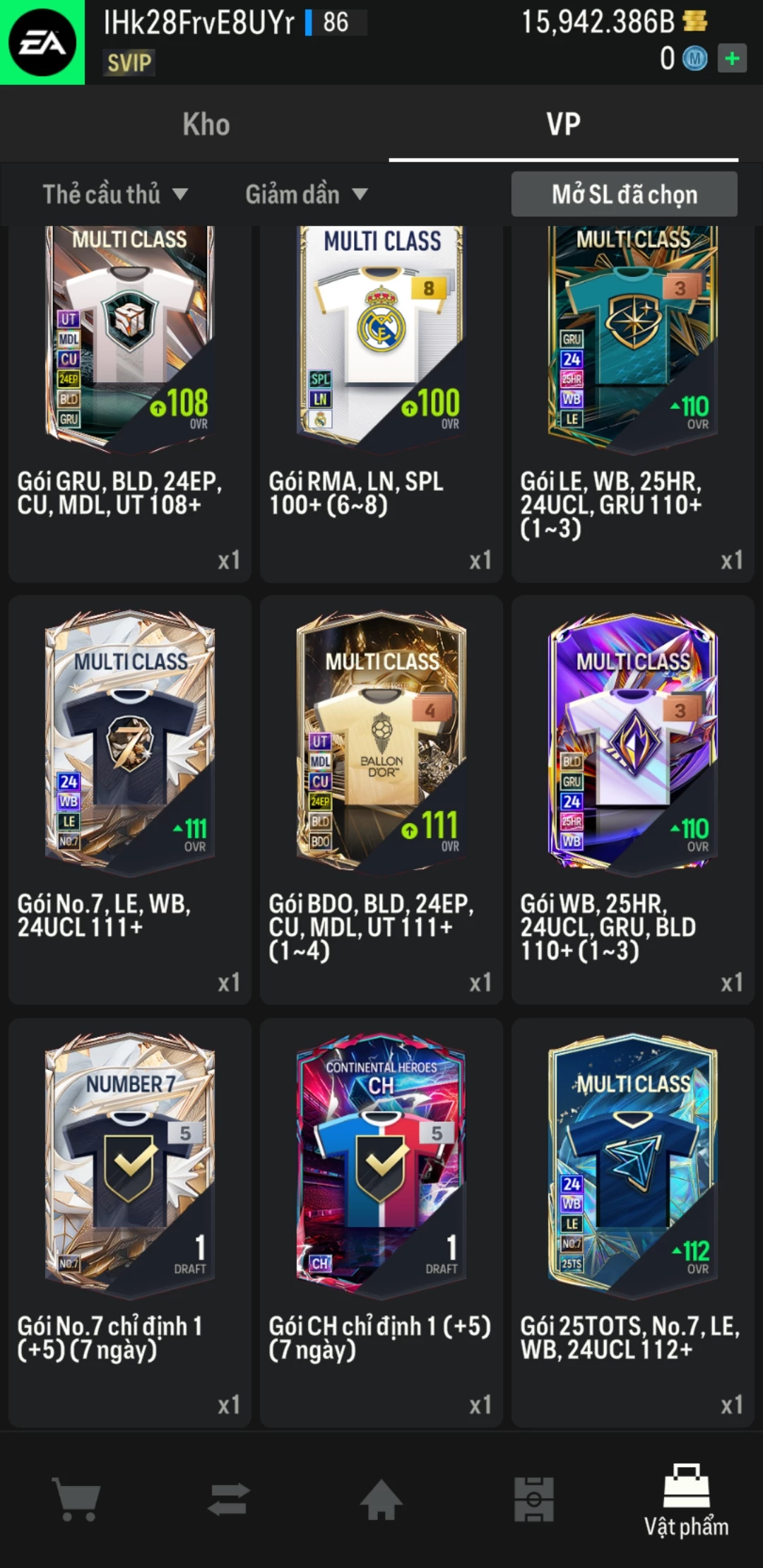Viewport: 763px width, 1568px height.
Task: Choose the Gói BDO Ballon d'Or 111+ pack
Action: click(x=381, y=798)
